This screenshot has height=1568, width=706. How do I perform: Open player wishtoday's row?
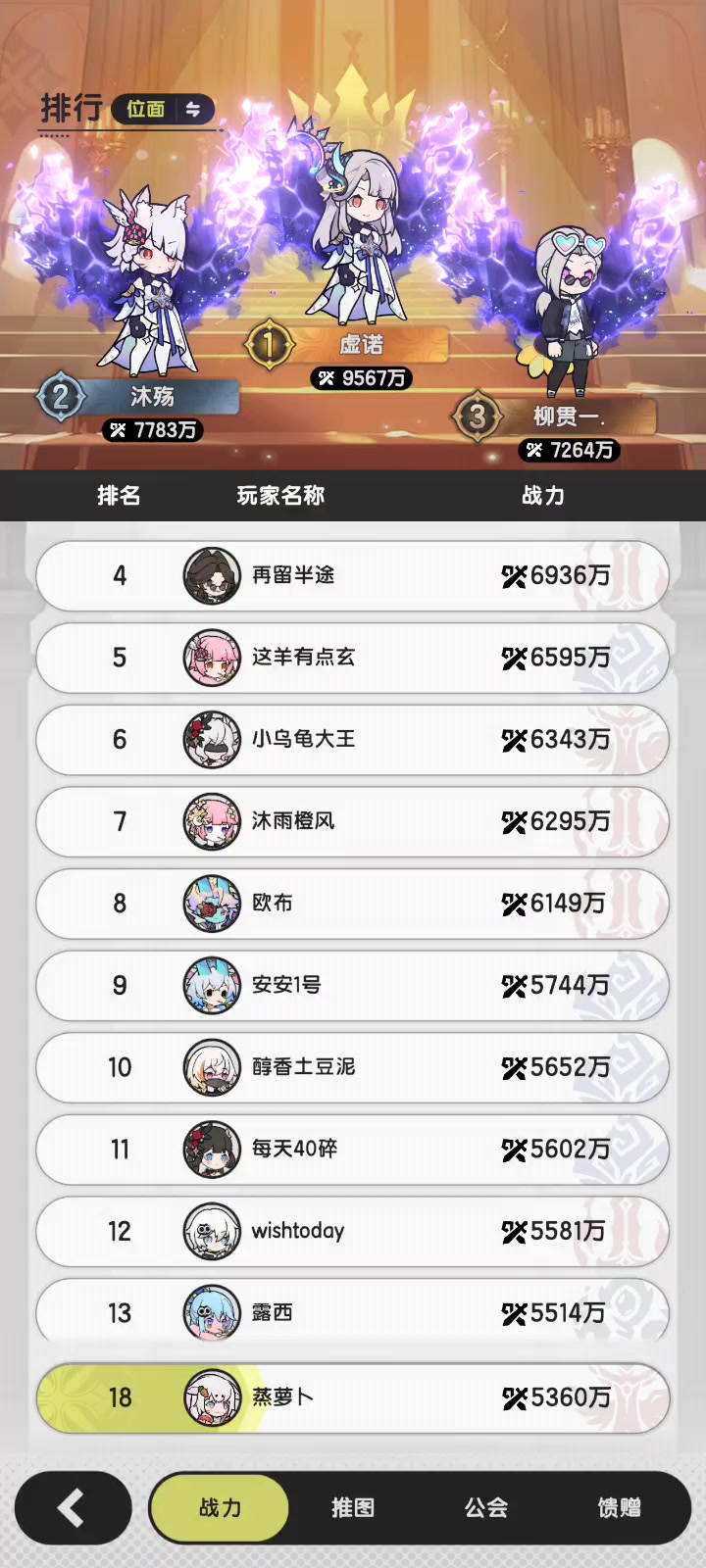tap(353, 1231)
